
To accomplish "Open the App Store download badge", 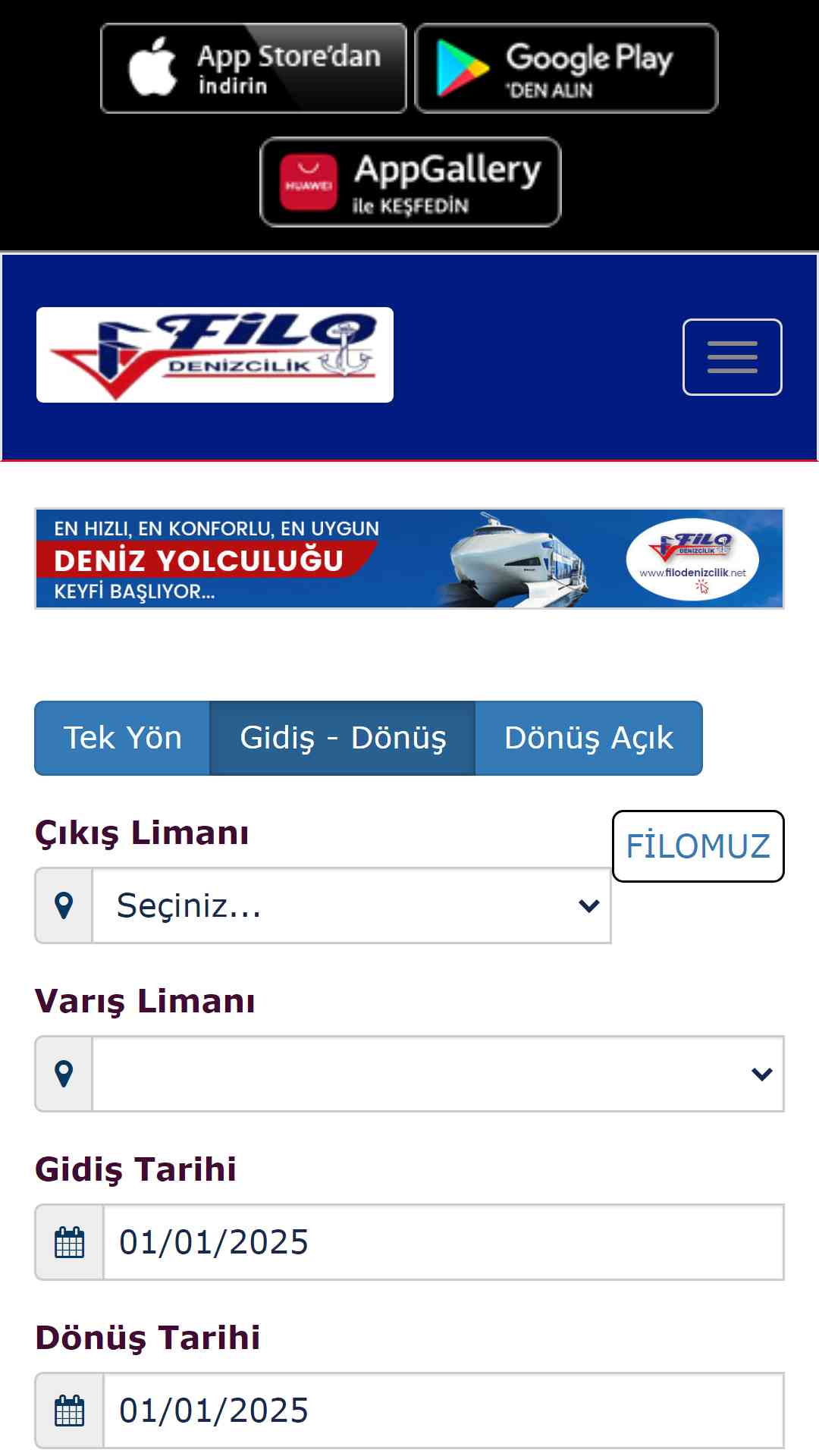I will 253,68.
